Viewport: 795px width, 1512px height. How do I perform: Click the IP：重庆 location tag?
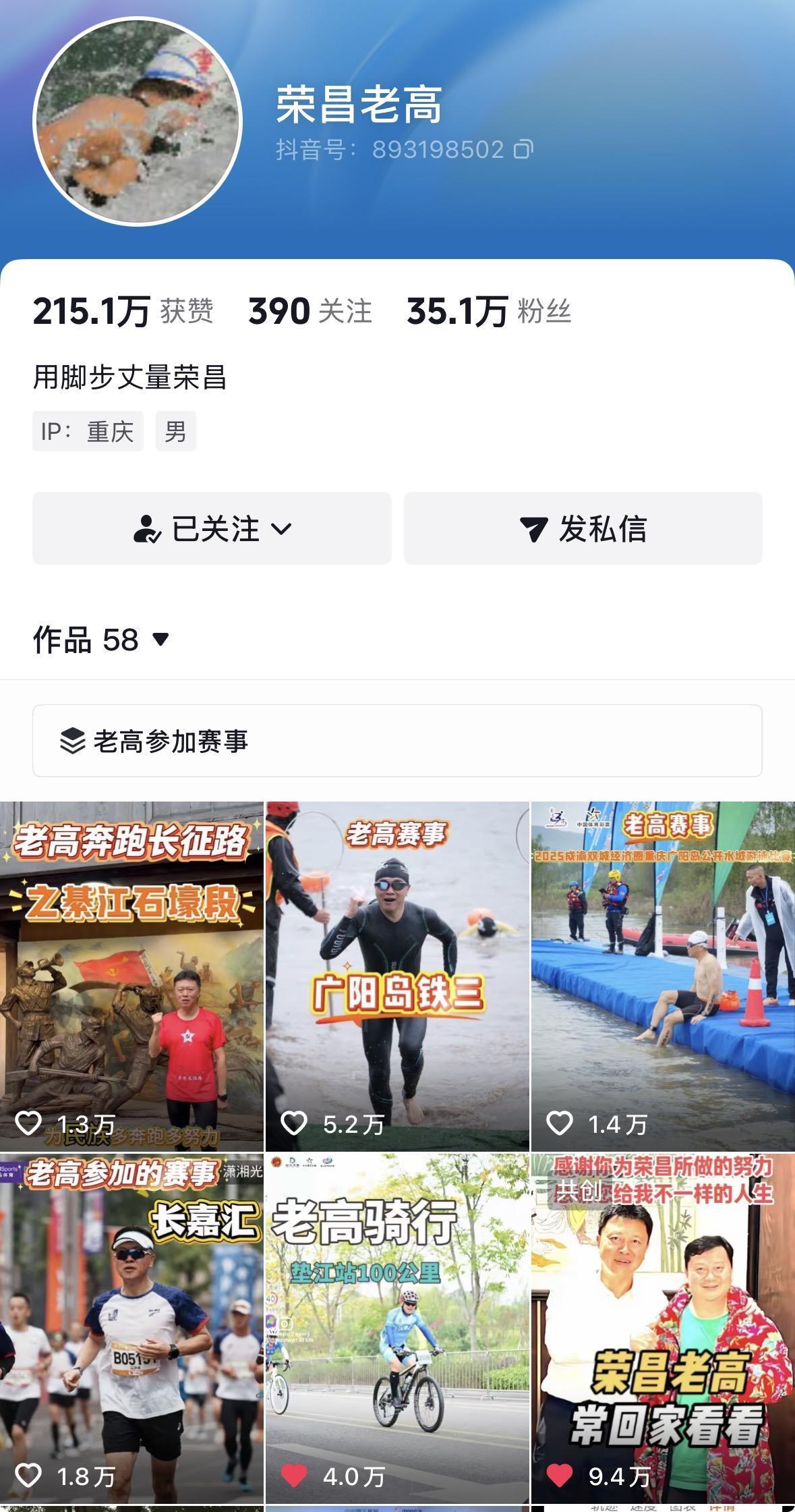pyautogui.click(x=88, y=430)
